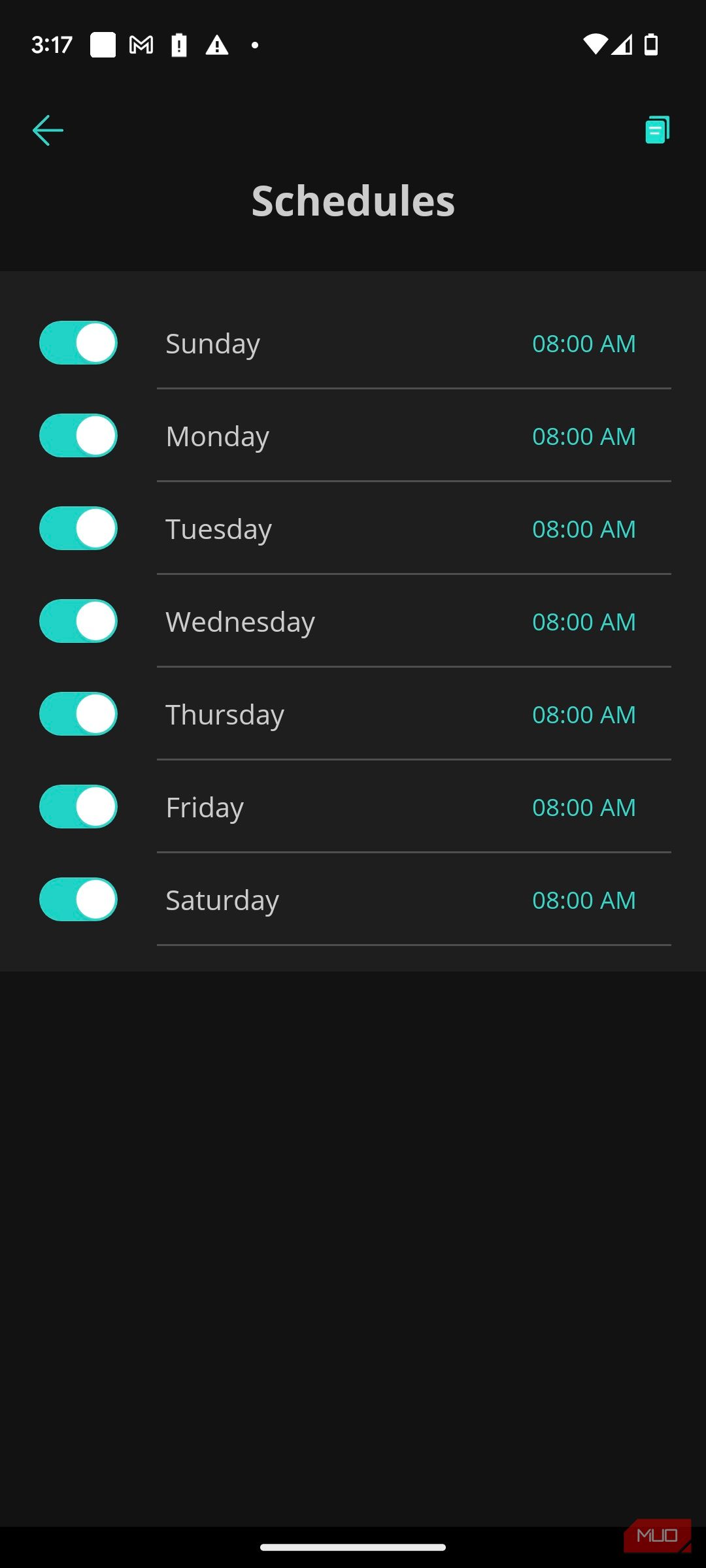
Task: Open the copy schedule icon at top right
Action: [656, 130]
